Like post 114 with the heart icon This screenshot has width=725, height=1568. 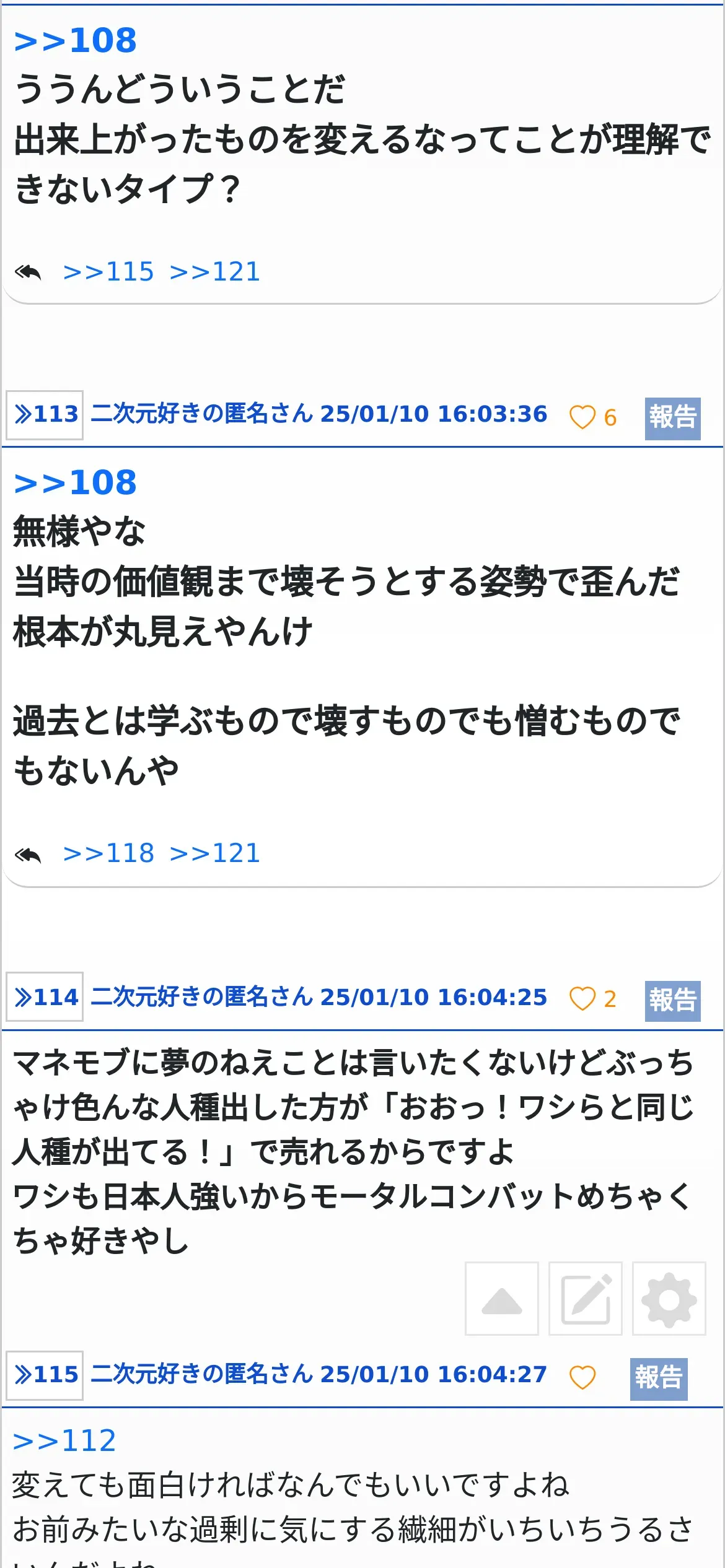pos(582,998)
